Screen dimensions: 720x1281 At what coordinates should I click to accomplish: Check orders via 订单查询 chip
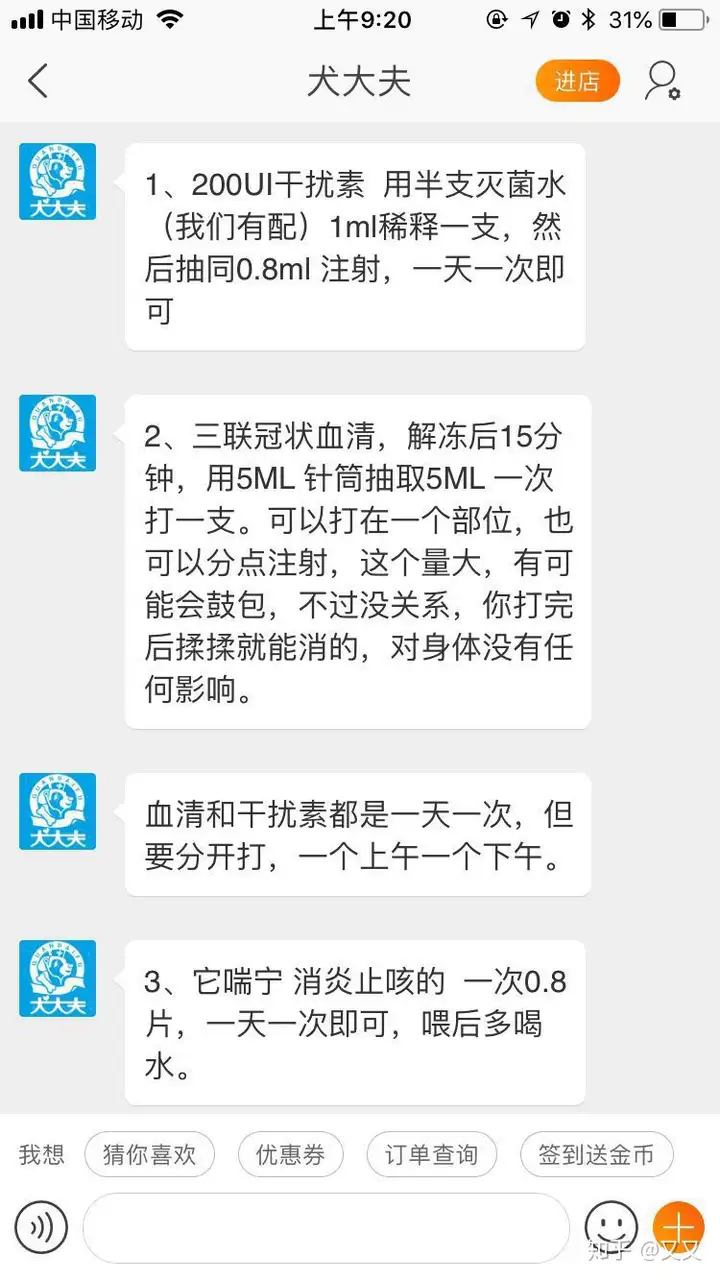point(431,1155)
